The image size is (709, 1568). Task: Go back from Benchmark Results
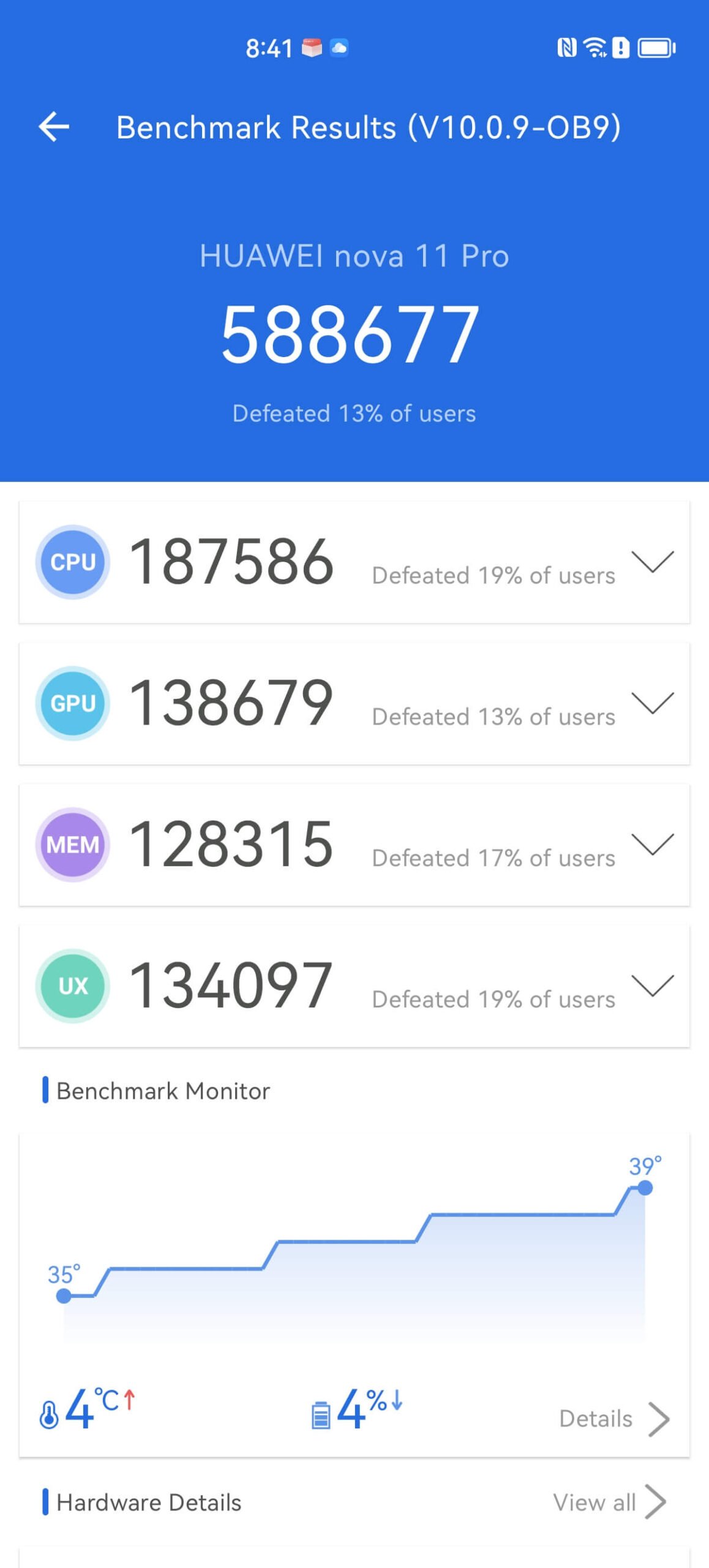[54, 127]
